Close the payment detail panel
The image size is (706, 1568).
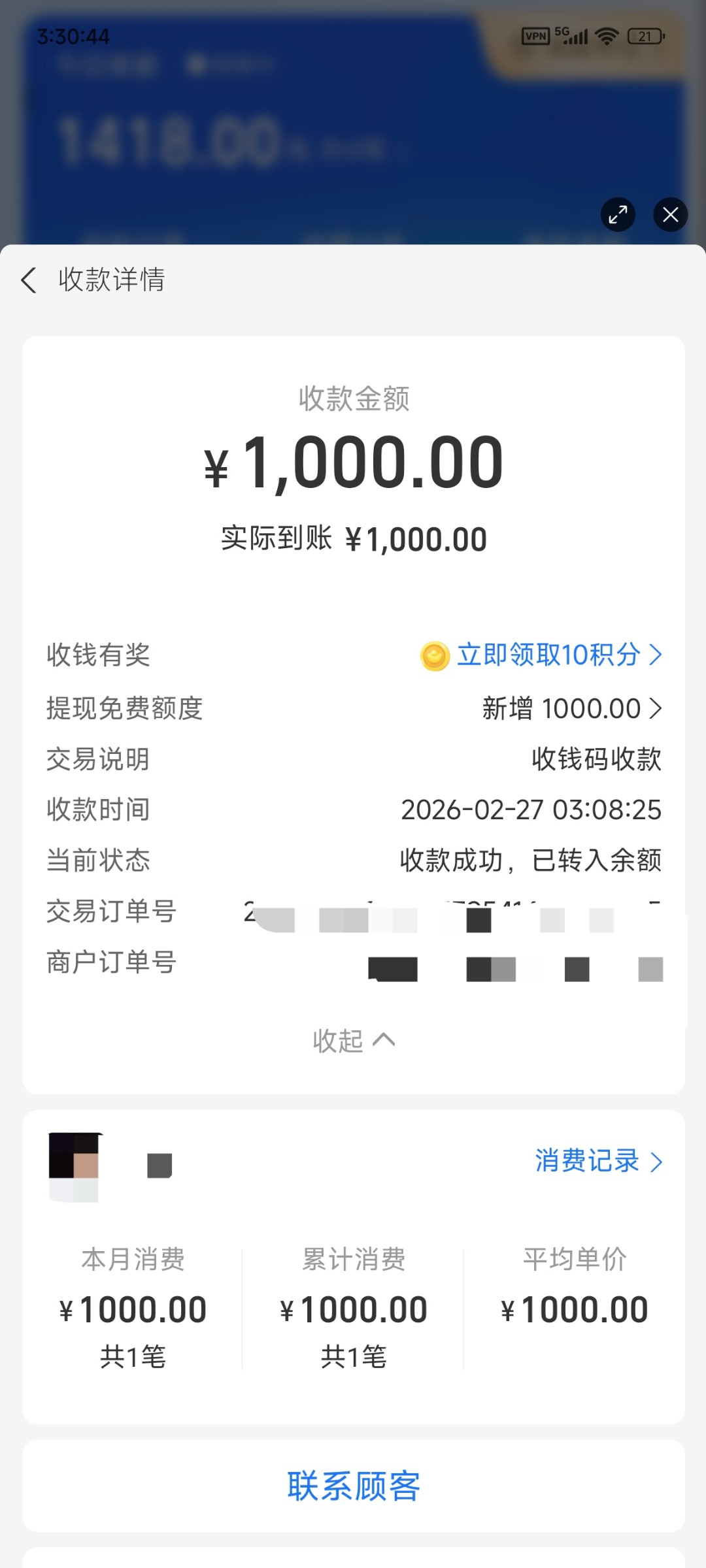(670, 214)
